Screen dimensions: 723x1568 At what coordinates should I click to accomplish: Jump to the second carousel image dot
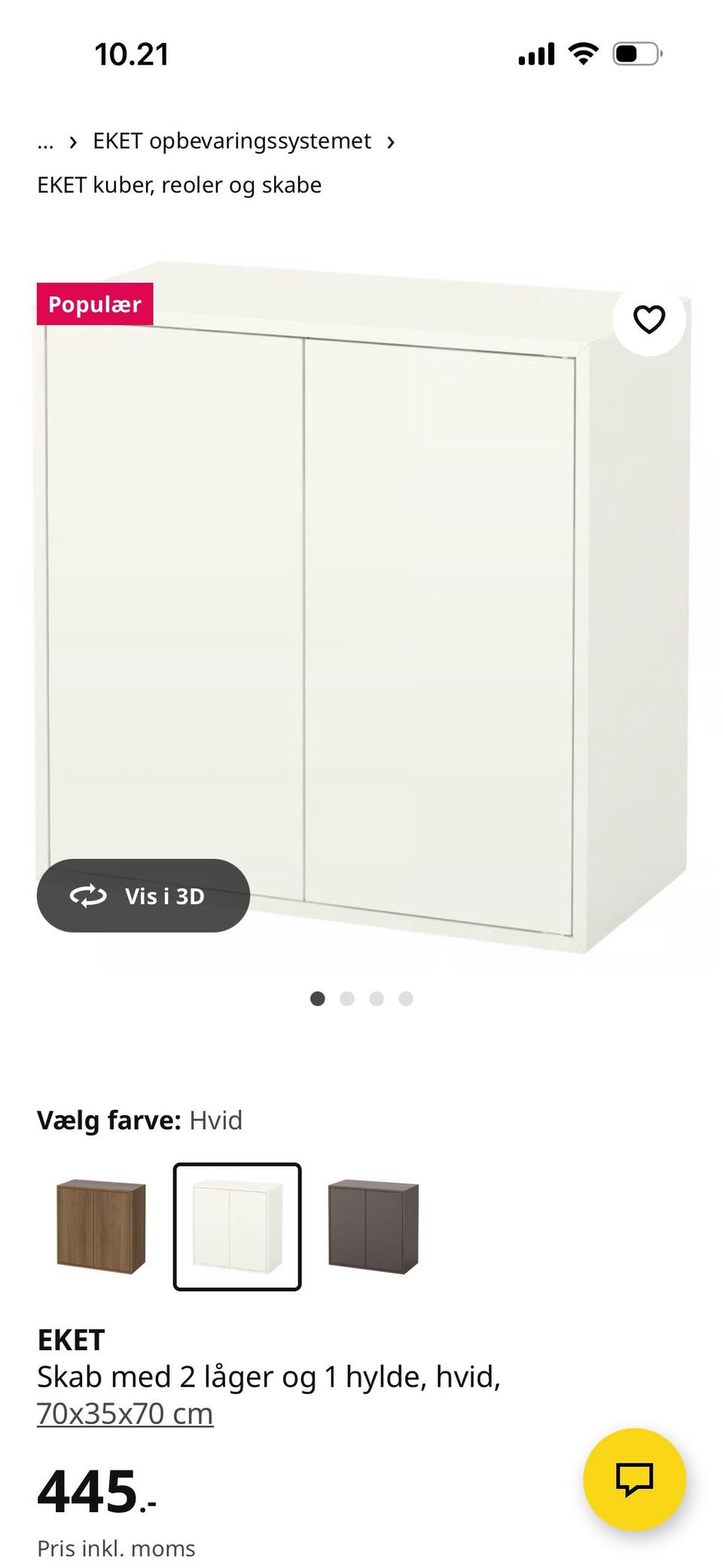click(346, 998)
